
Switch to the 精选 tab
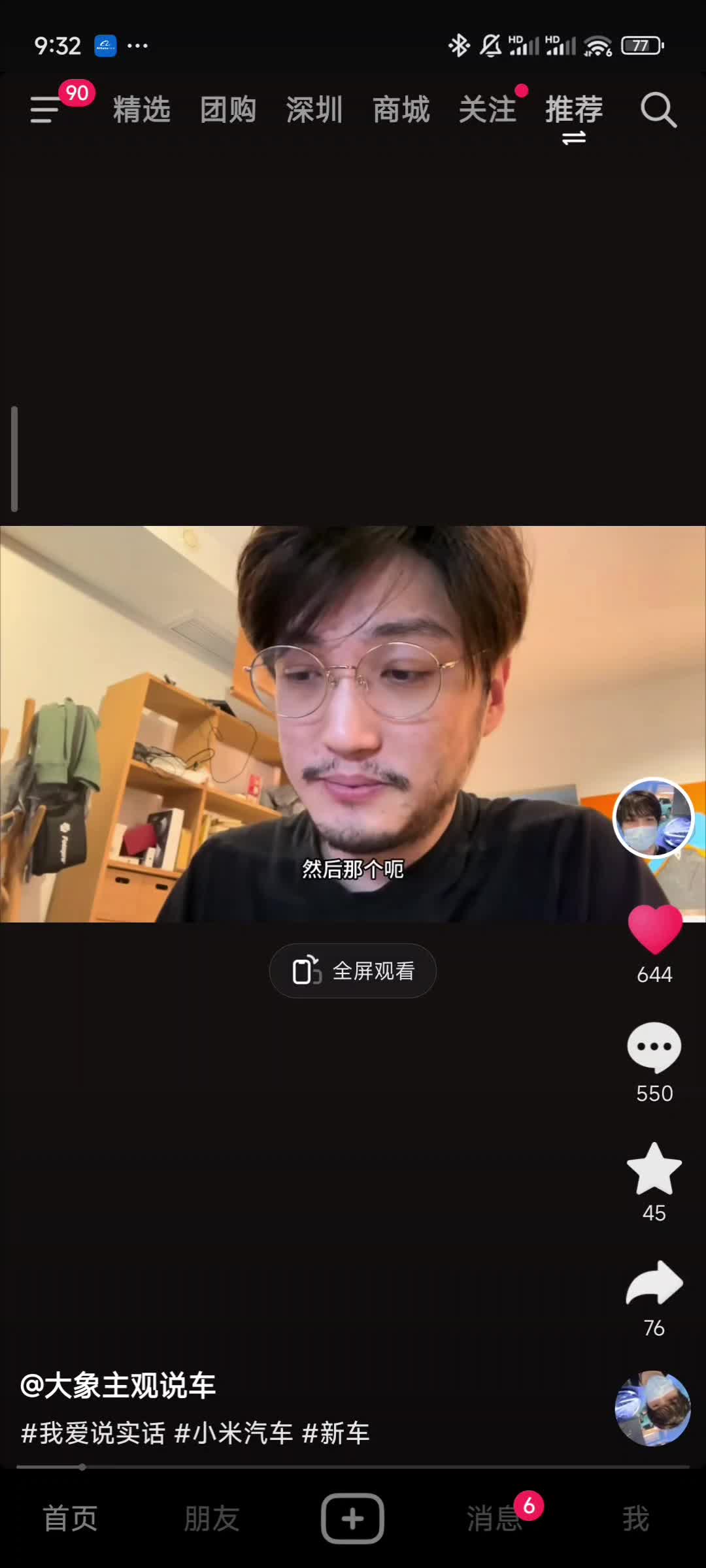(x=141, y=109)
